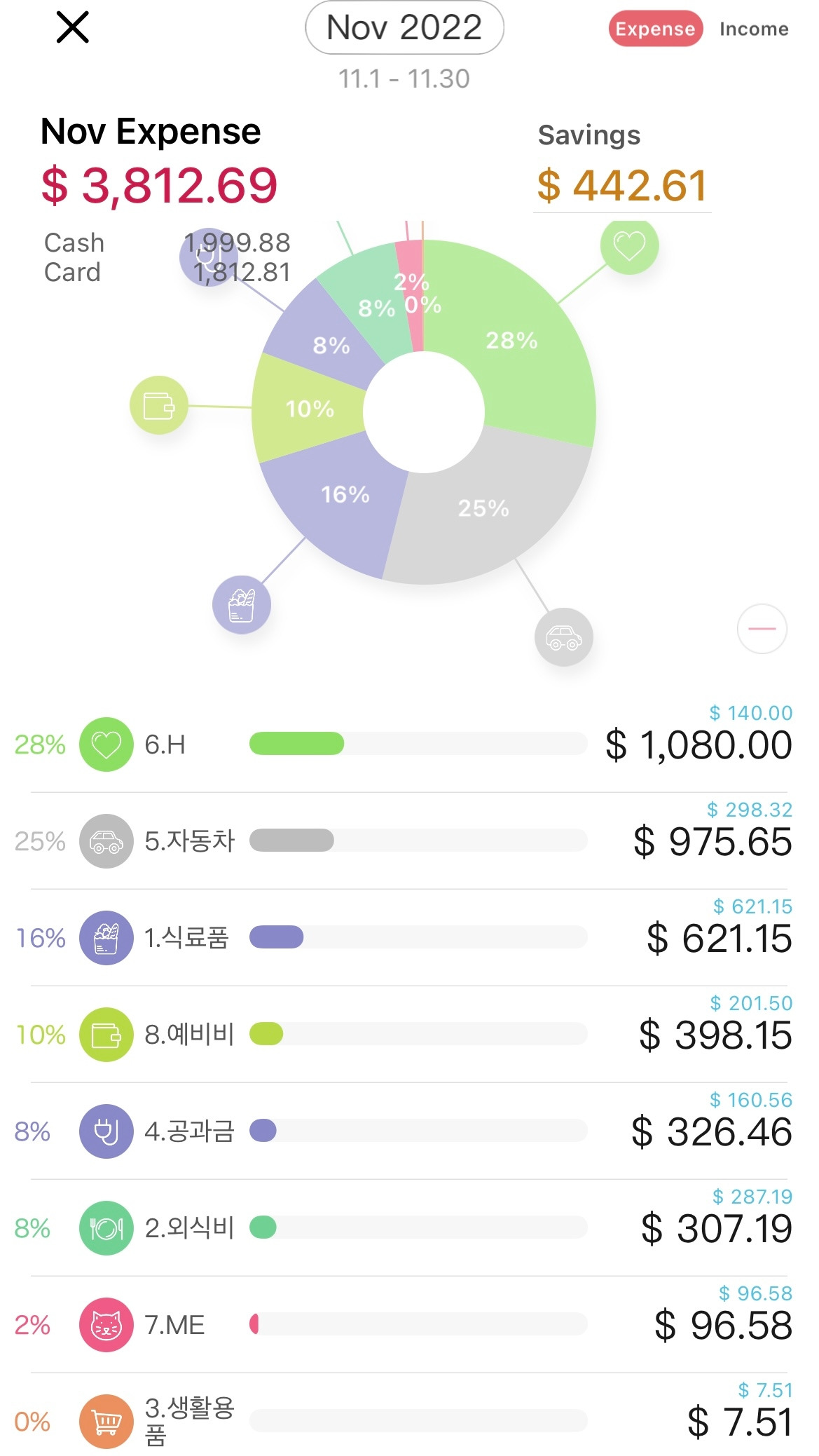This screenshot has height=1456, width=819.
Task: Show the 4.공과금 expenses
Action: 409,1131
